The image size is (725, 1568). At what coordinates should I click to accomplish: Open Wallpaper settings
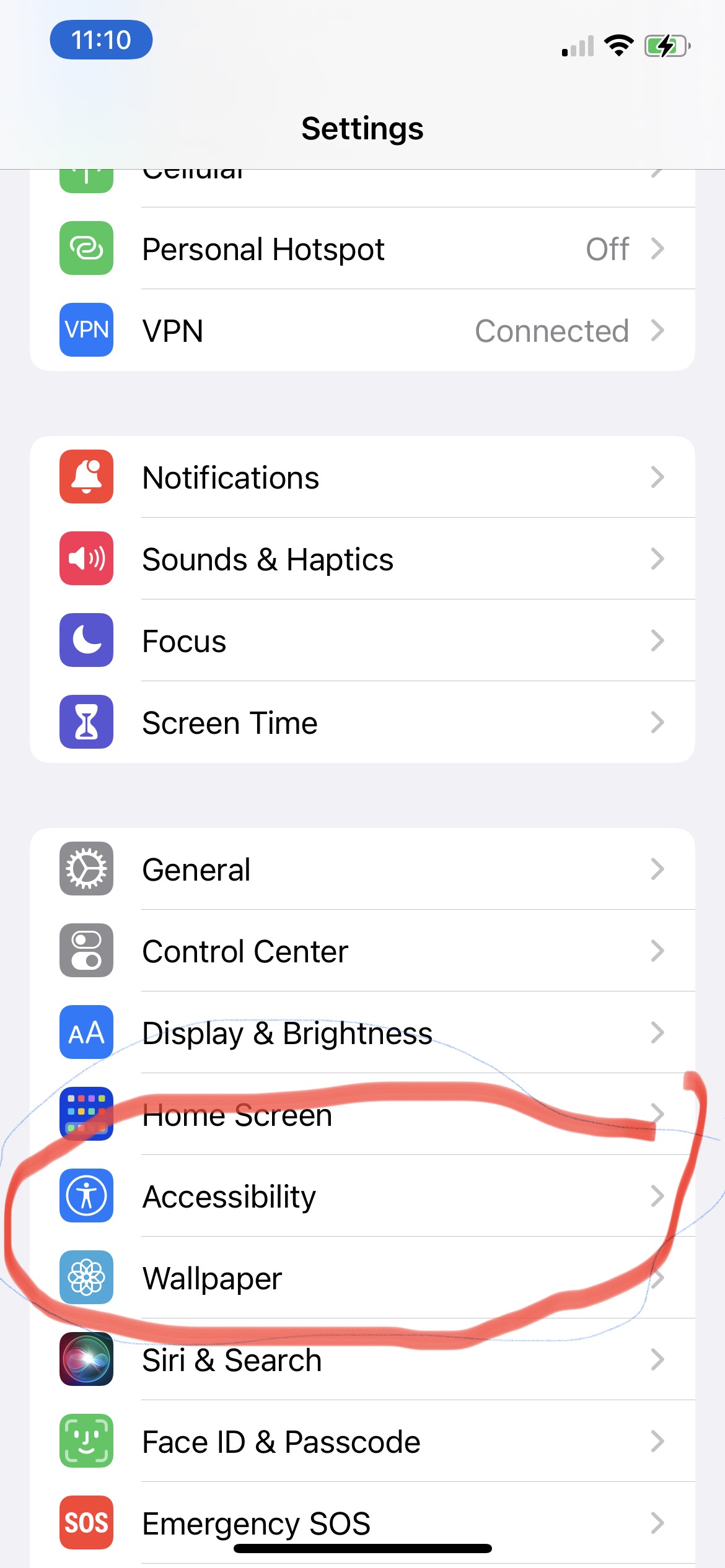362,1278
